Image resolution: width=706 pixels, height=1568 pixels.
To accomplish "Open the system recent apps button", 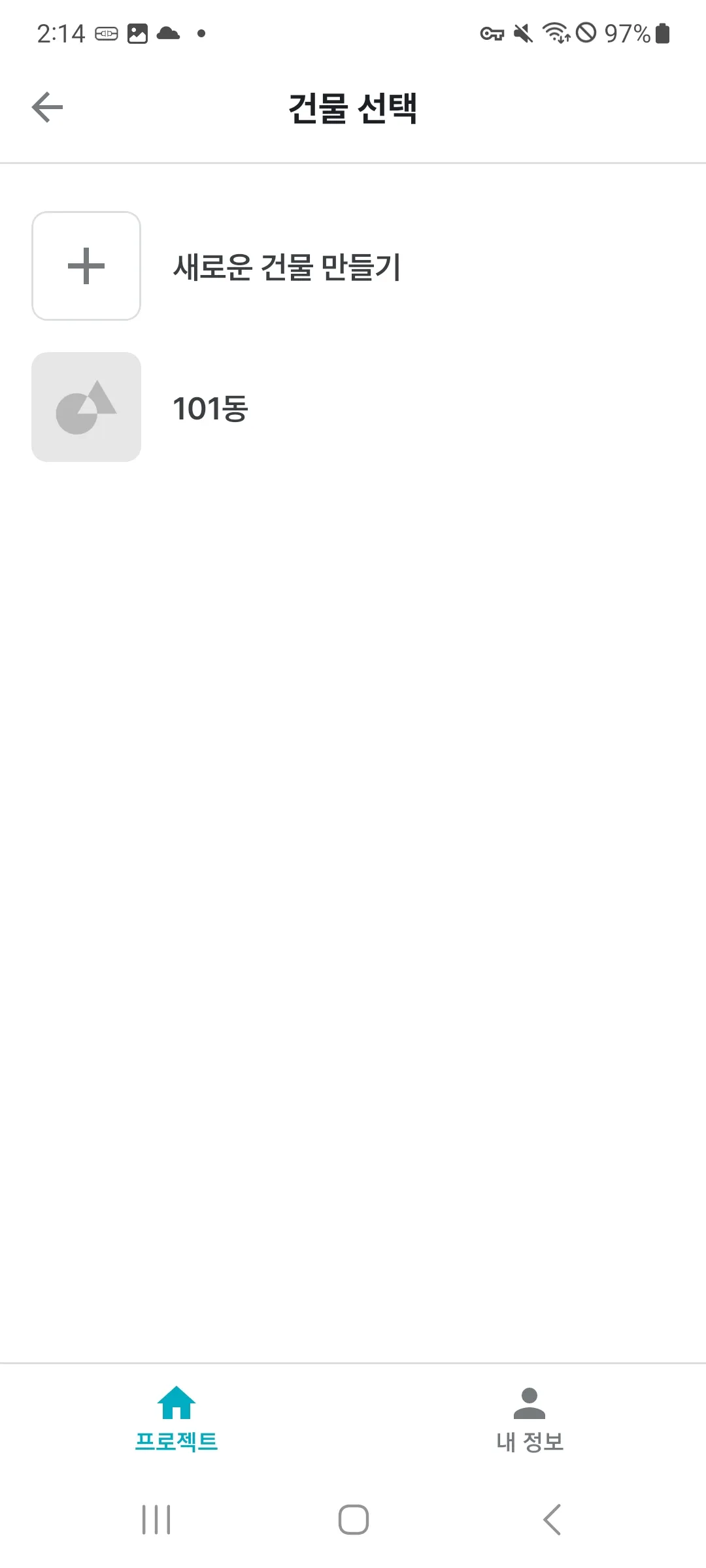I will tap(156, 1519).
